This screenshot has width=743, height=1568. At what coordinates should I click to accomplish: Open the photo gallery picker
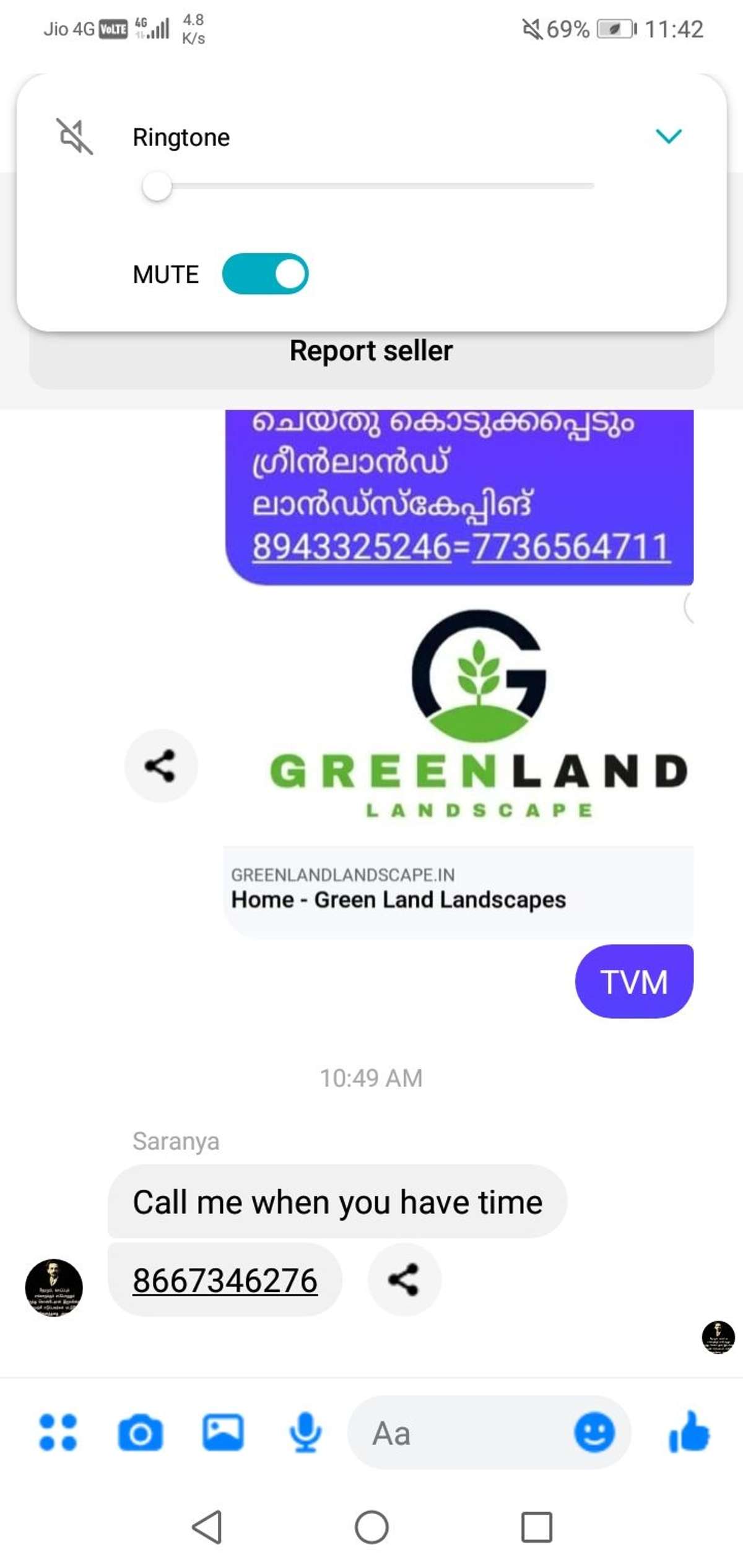[x=223, y=1432]
